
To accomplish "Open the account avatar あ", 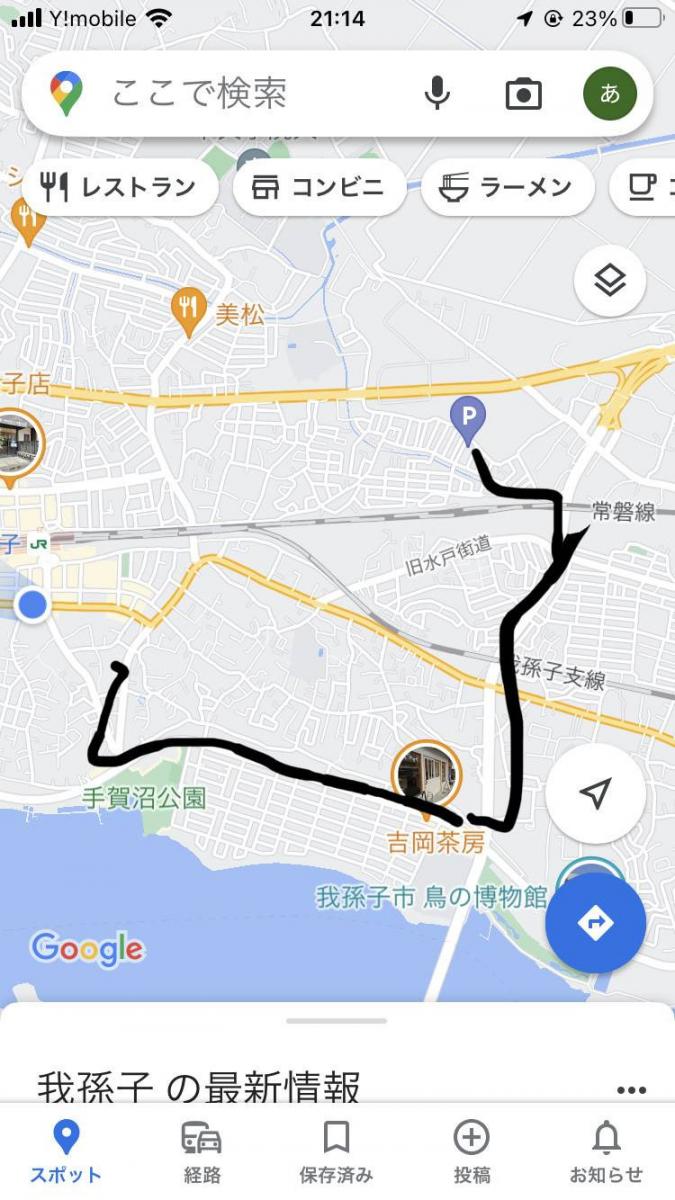I will click(610, 94).
